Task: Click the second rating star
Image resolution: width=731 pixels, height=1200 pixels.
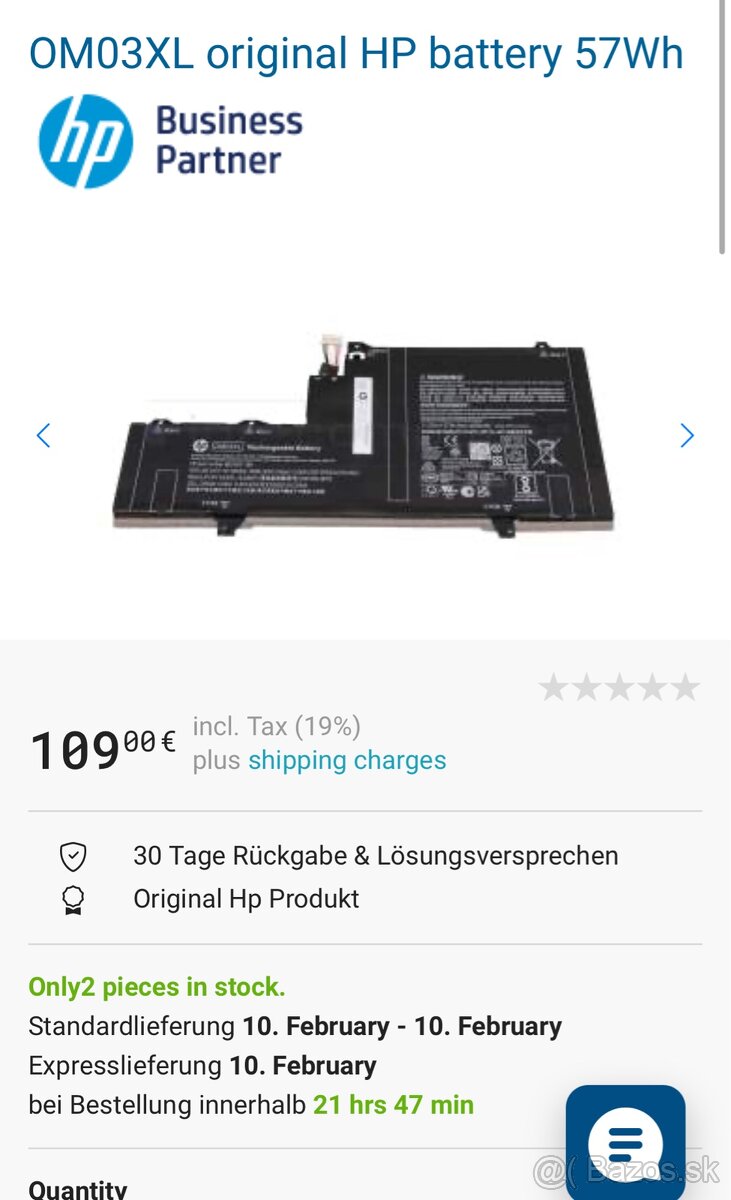Action: (586, 687)
